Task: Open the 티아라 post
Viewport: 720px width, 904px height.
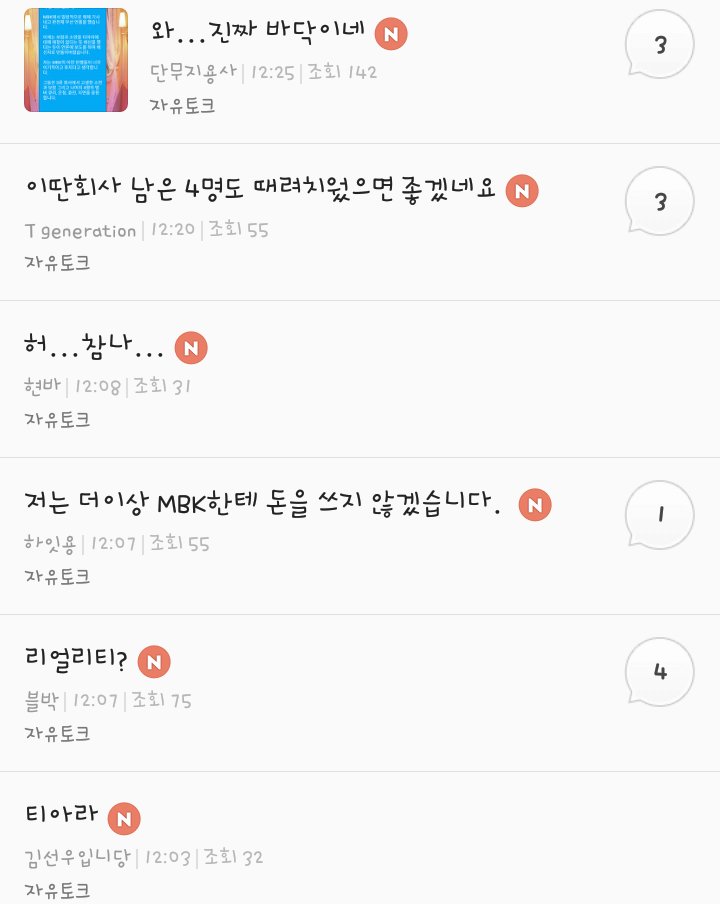Action: coord(59,816)
